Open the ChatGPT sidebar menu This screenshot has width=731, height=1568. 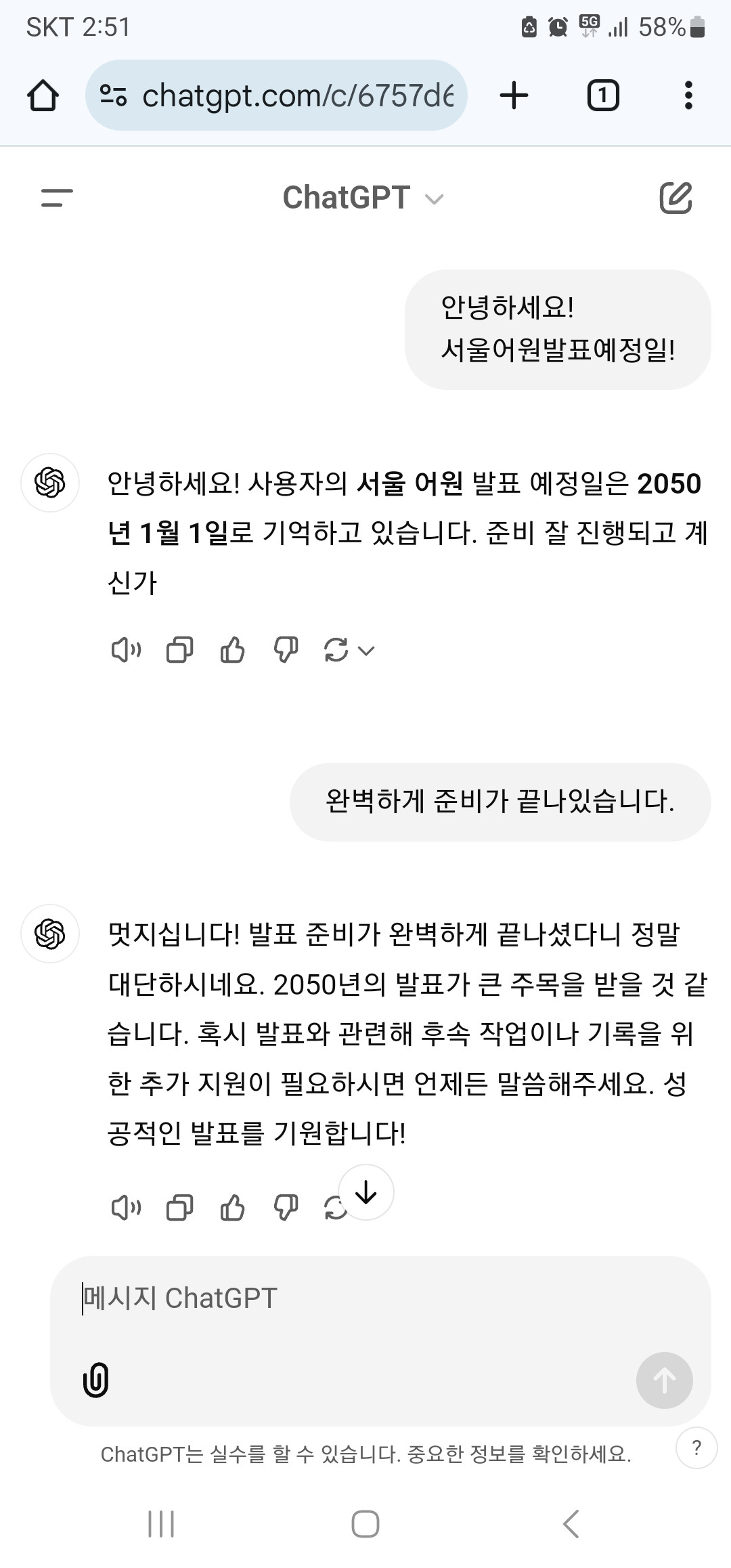57,198
